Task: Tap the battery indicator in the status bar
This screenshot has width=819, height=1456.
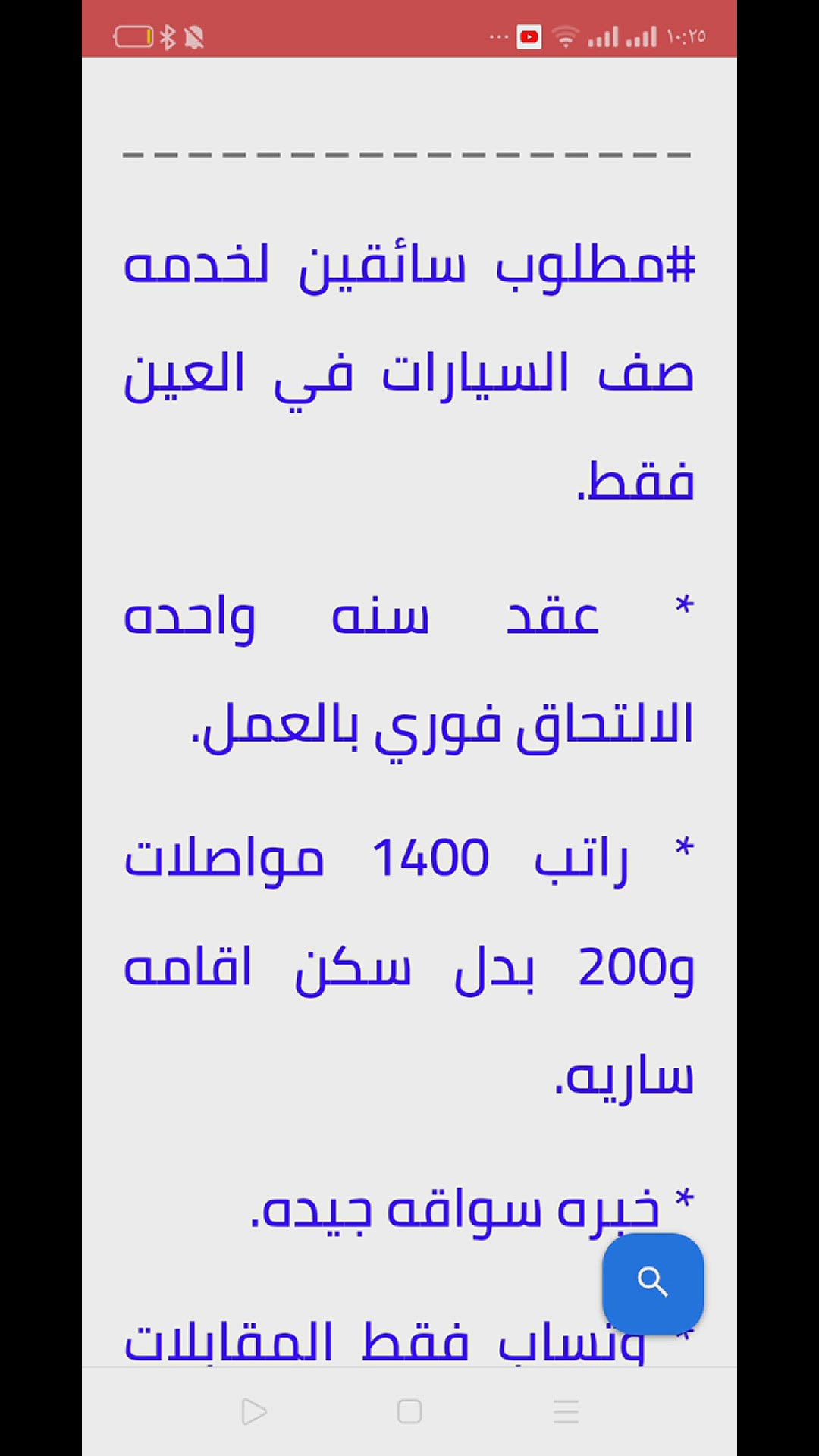Action: pyautogui.click(x=133, y=35)
